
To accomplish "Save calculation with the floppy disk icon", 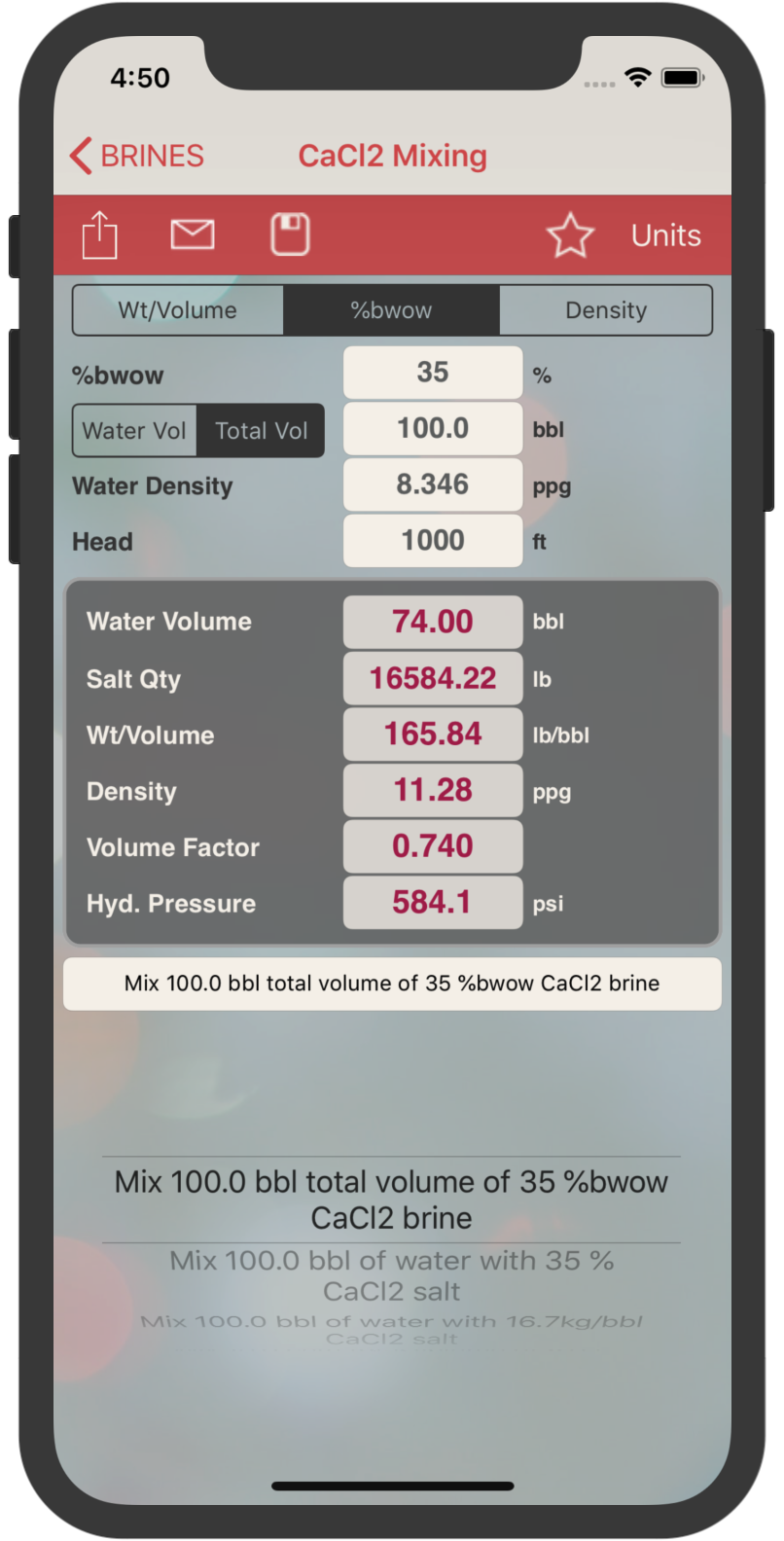I will pyautogui.click(x=290, y=234).
